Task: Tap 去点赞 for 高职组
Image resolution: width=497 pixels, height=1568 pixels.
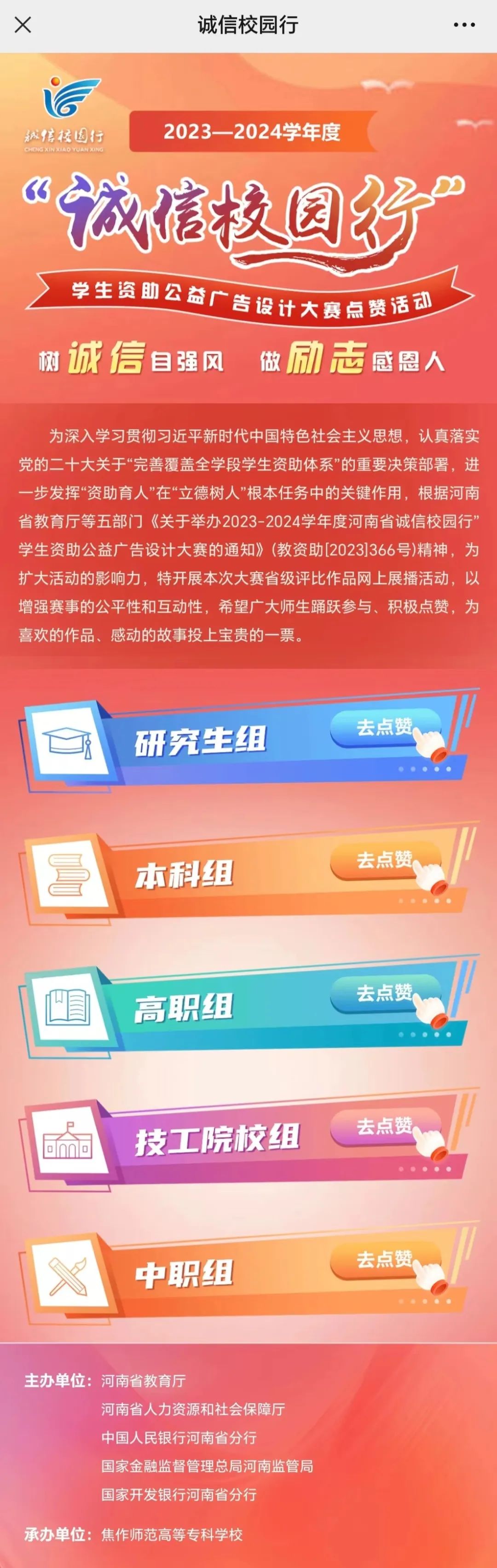Action: click(384, 993)
